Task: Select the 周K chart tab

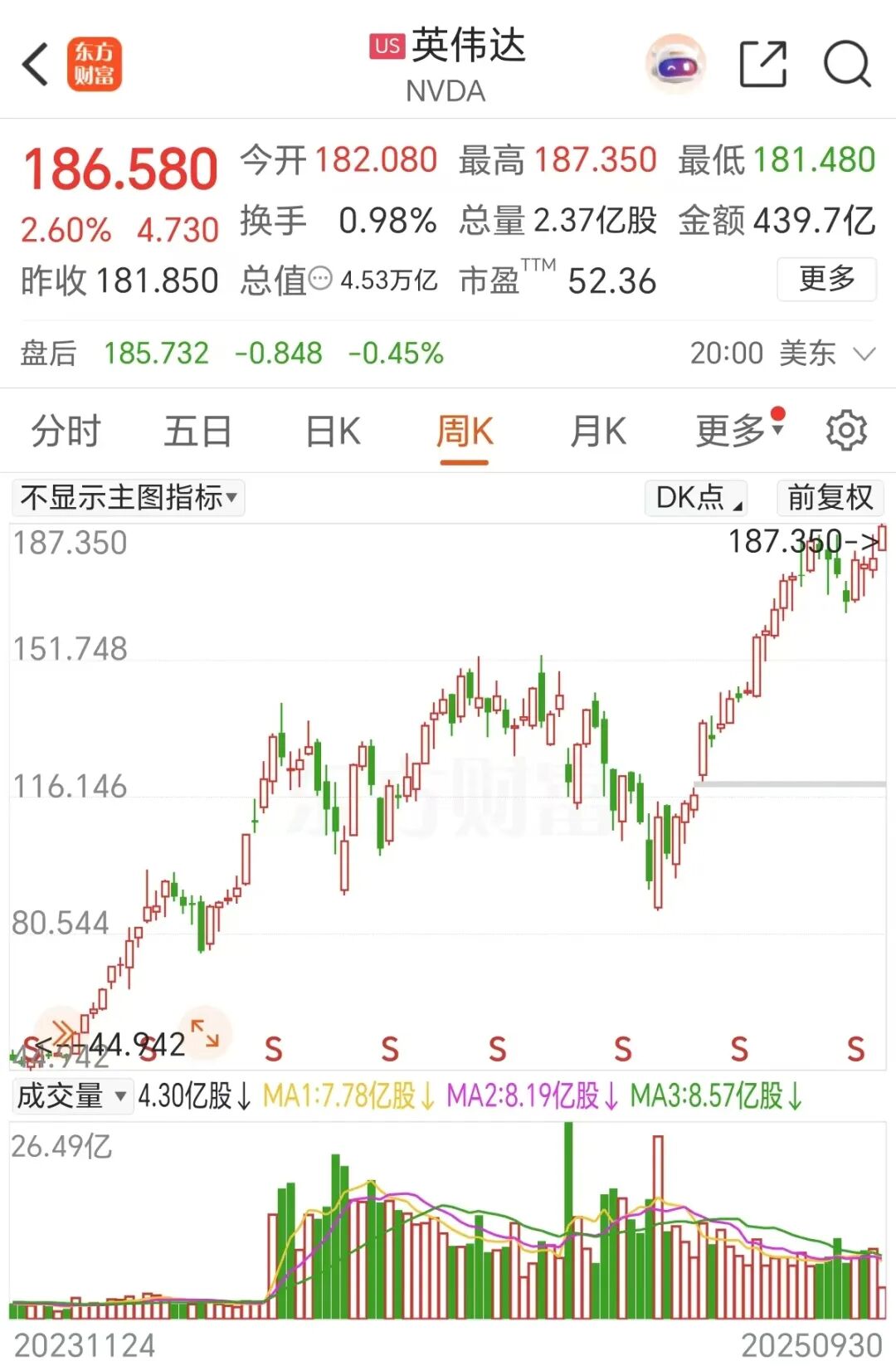Action: [465, 432]
